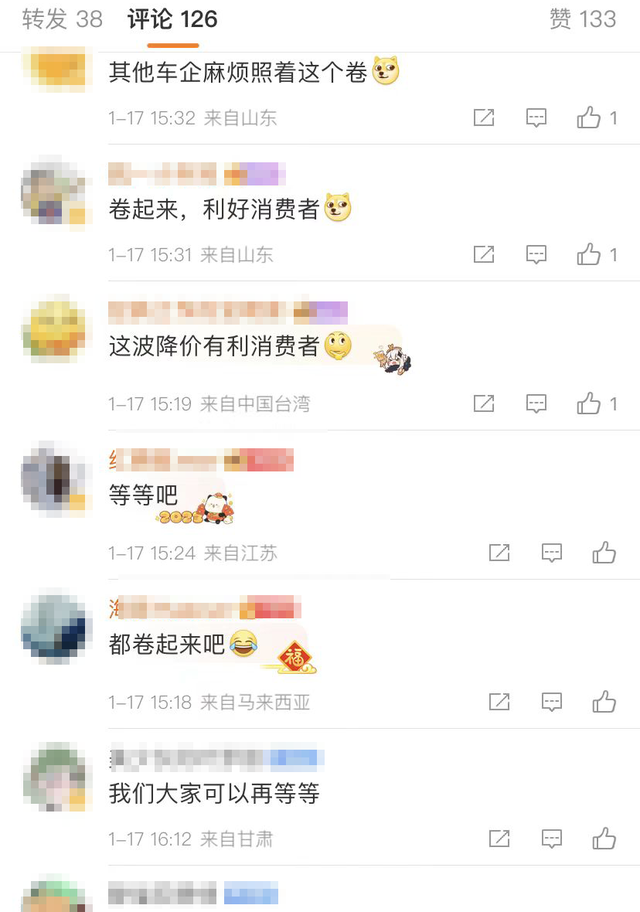Switch to the 赞 133 tab
640x912 pixels.
pyautogui.click(x=582, y=18)
